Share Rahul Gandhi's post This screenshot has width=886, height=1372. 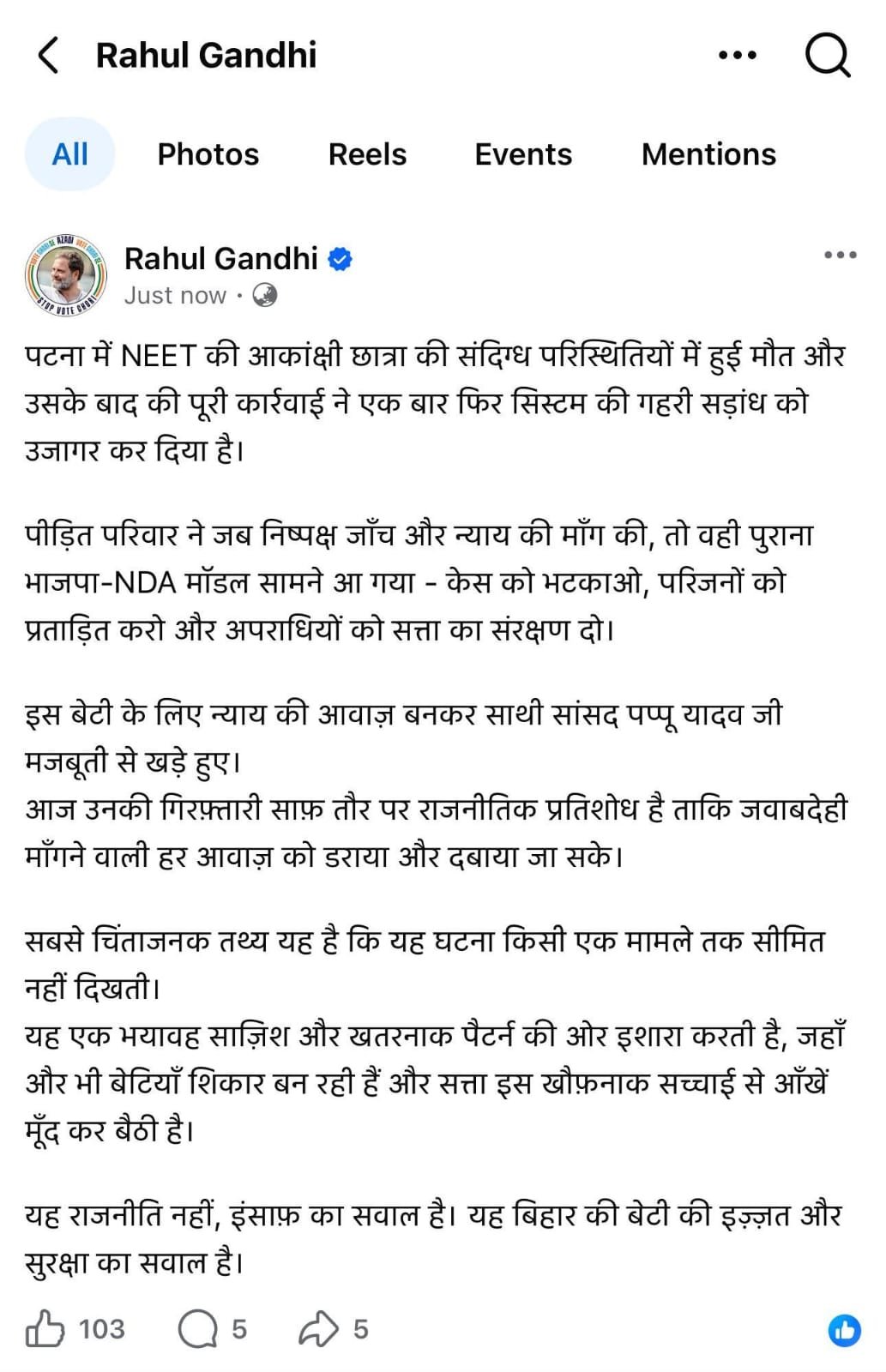(319, 1329)
